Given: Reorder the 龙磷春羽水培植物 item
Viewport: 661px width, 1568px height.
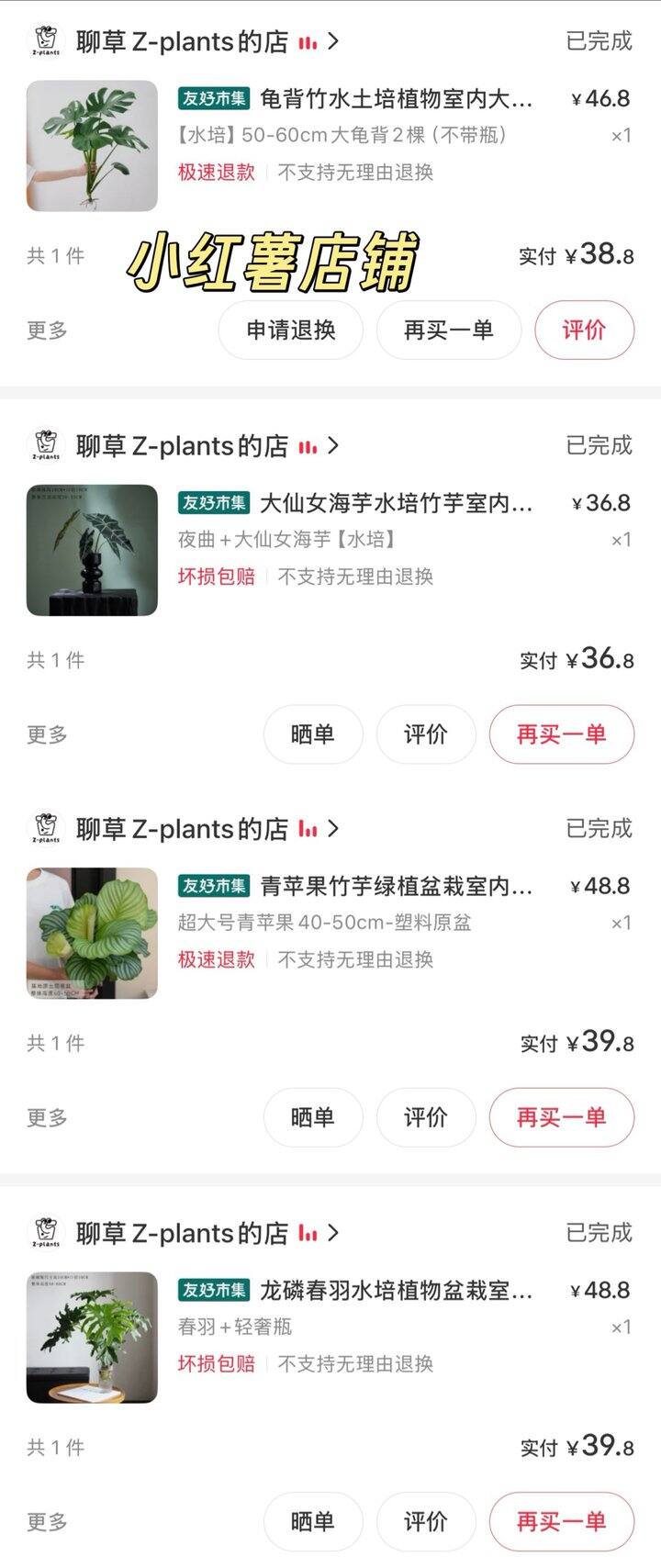Looking at the screenshot, I should [x=561, y=1521].
